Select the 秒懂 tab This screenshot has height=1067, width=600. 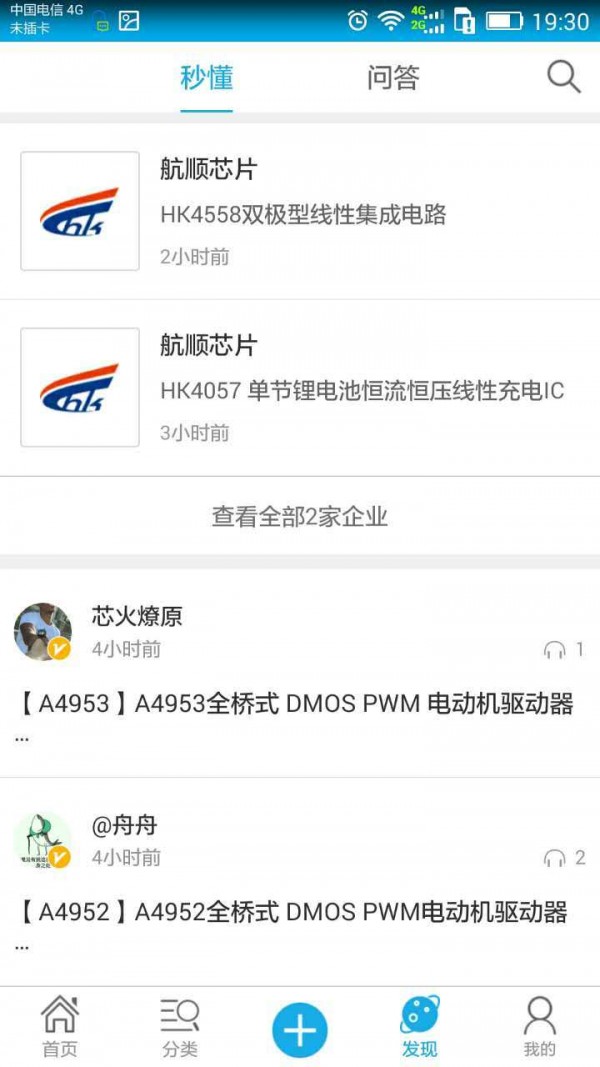(207, 77)
